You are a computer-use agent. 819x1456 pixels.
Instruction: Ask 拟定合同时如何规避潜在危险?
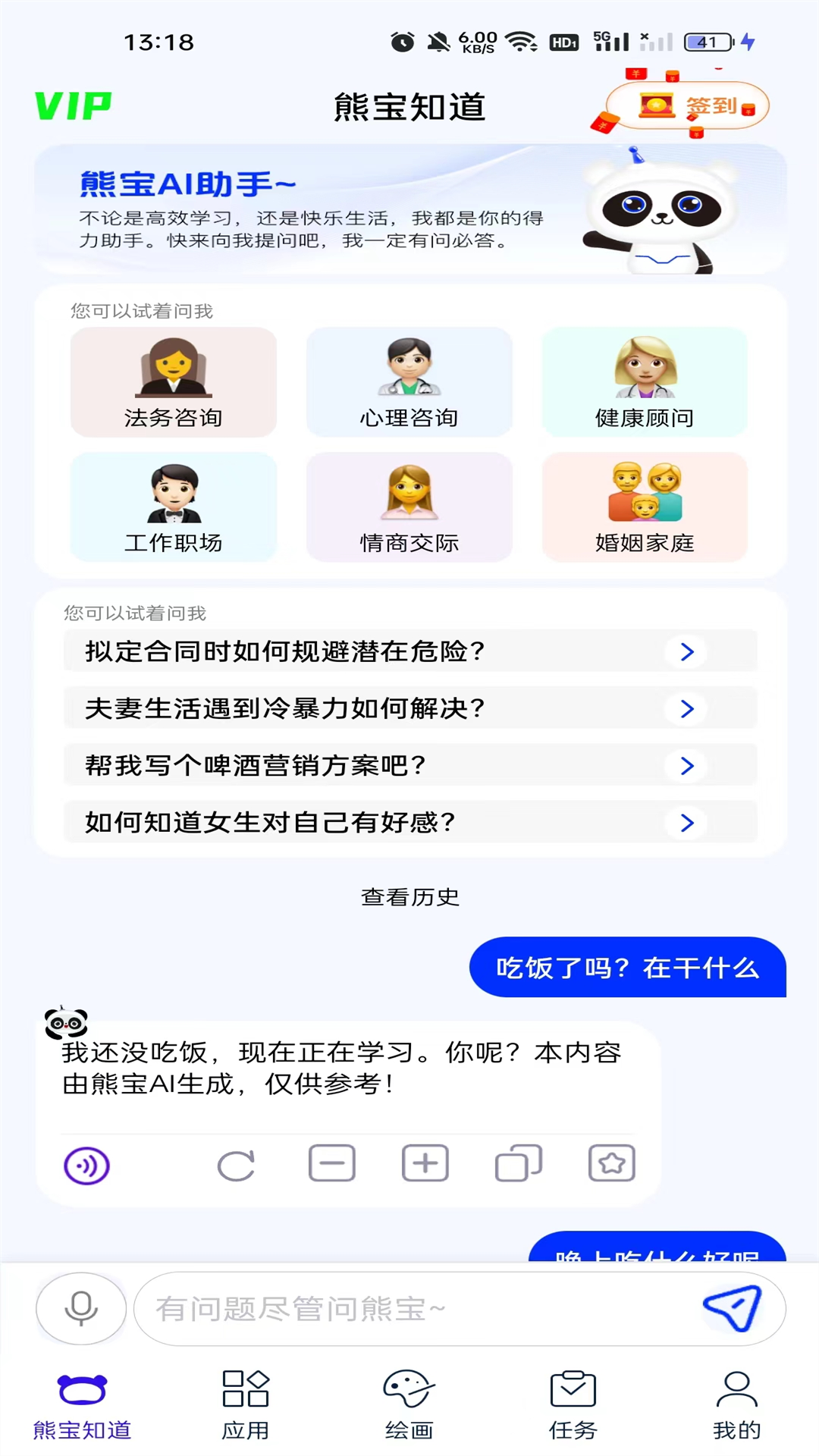click(409, 651)
